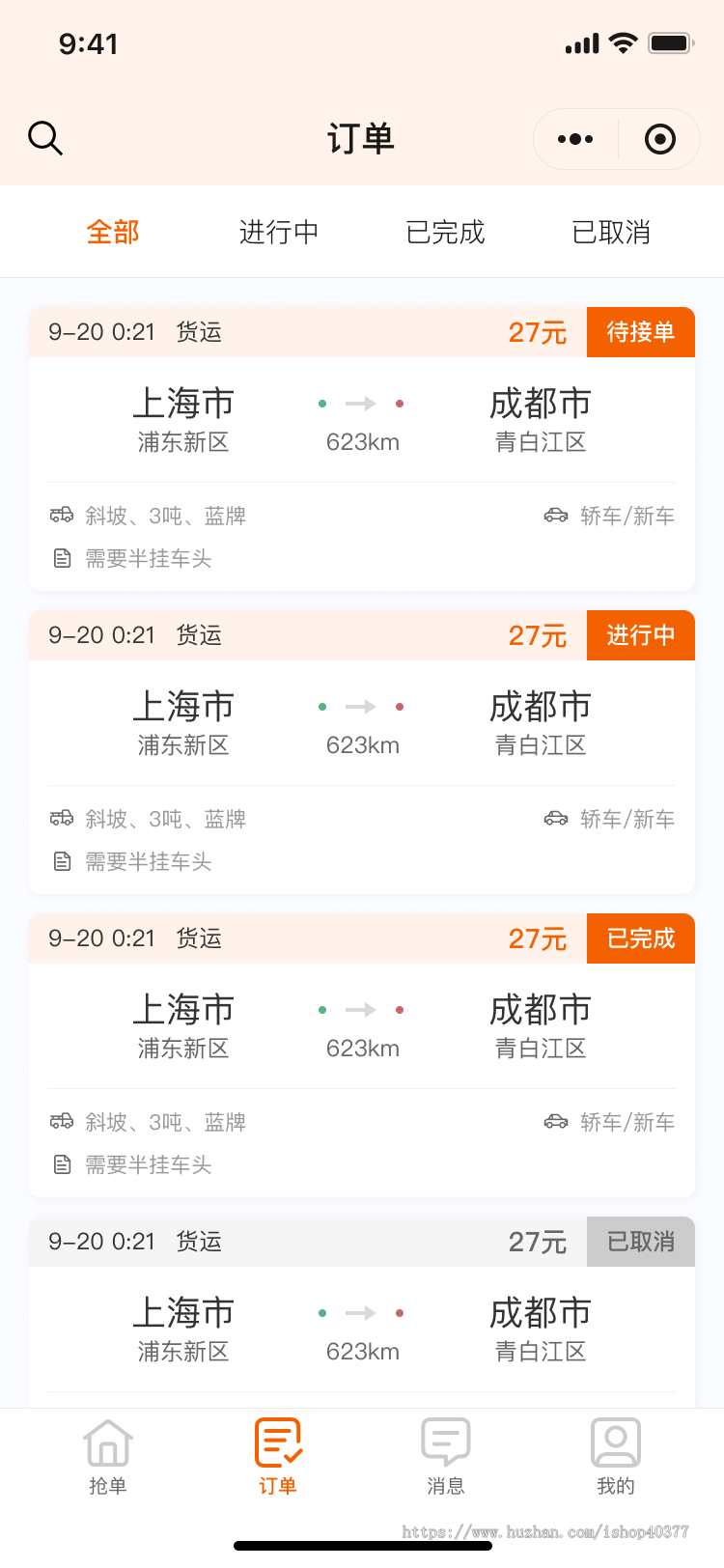Screen dimensions: 724x1568
Task: Switch to the 进行中 tab
Action: 279,232
